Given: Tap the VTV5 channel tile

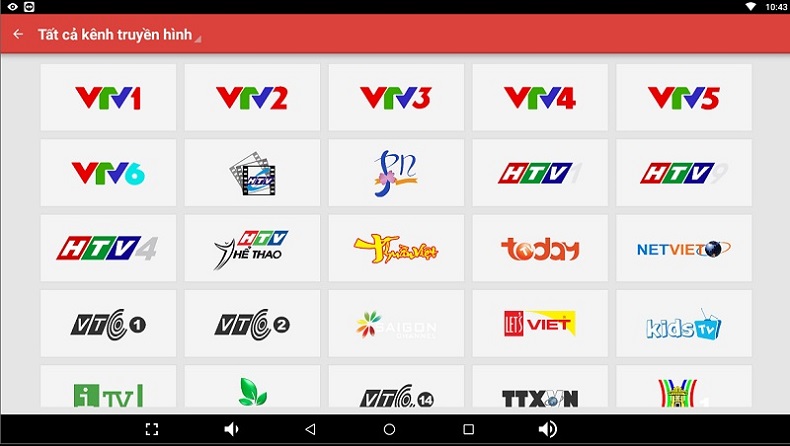Looking at the screenshot, I should coord(684,98).
